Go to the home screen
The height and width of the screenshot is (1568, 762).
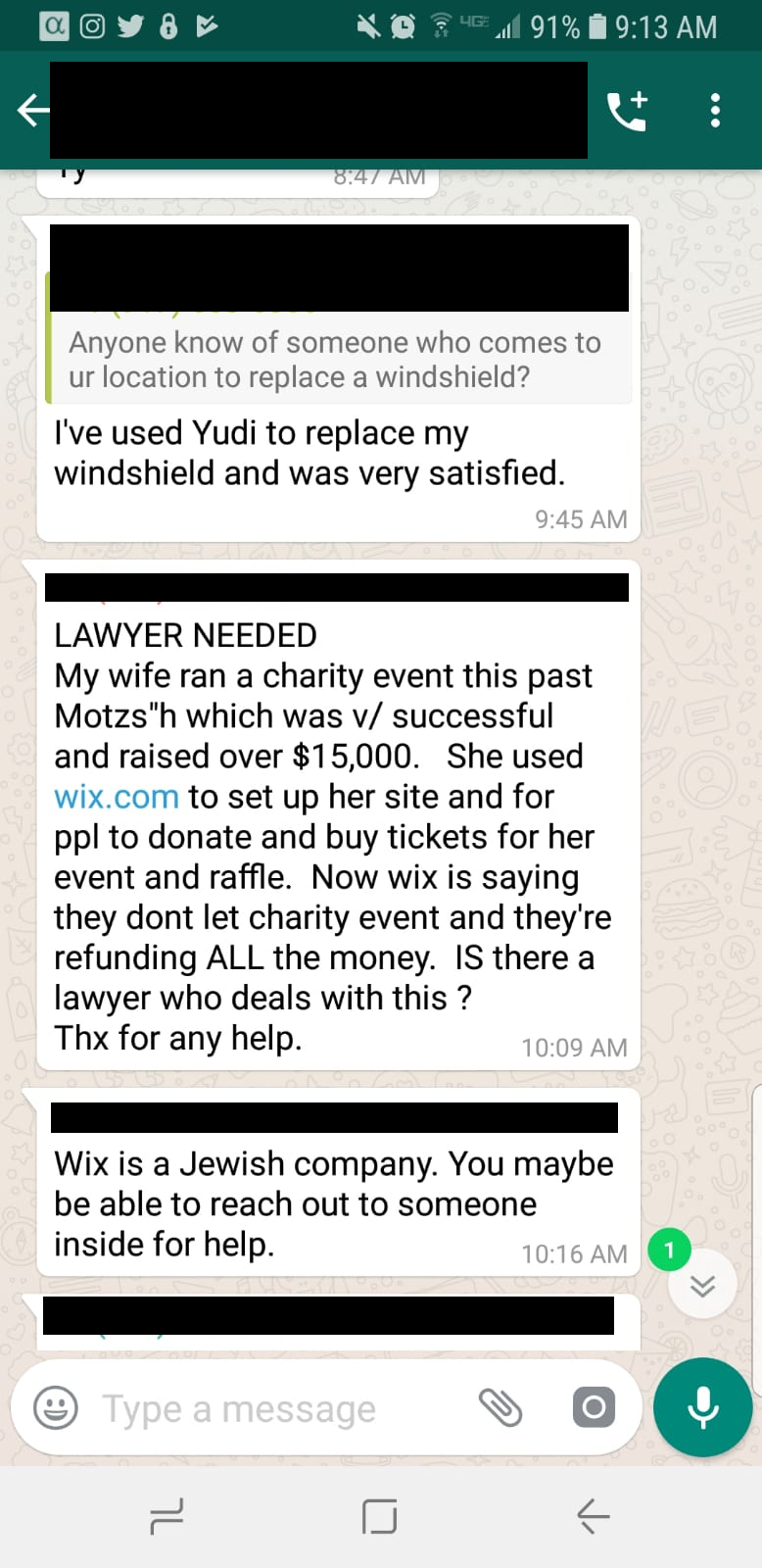[380, 1517]
